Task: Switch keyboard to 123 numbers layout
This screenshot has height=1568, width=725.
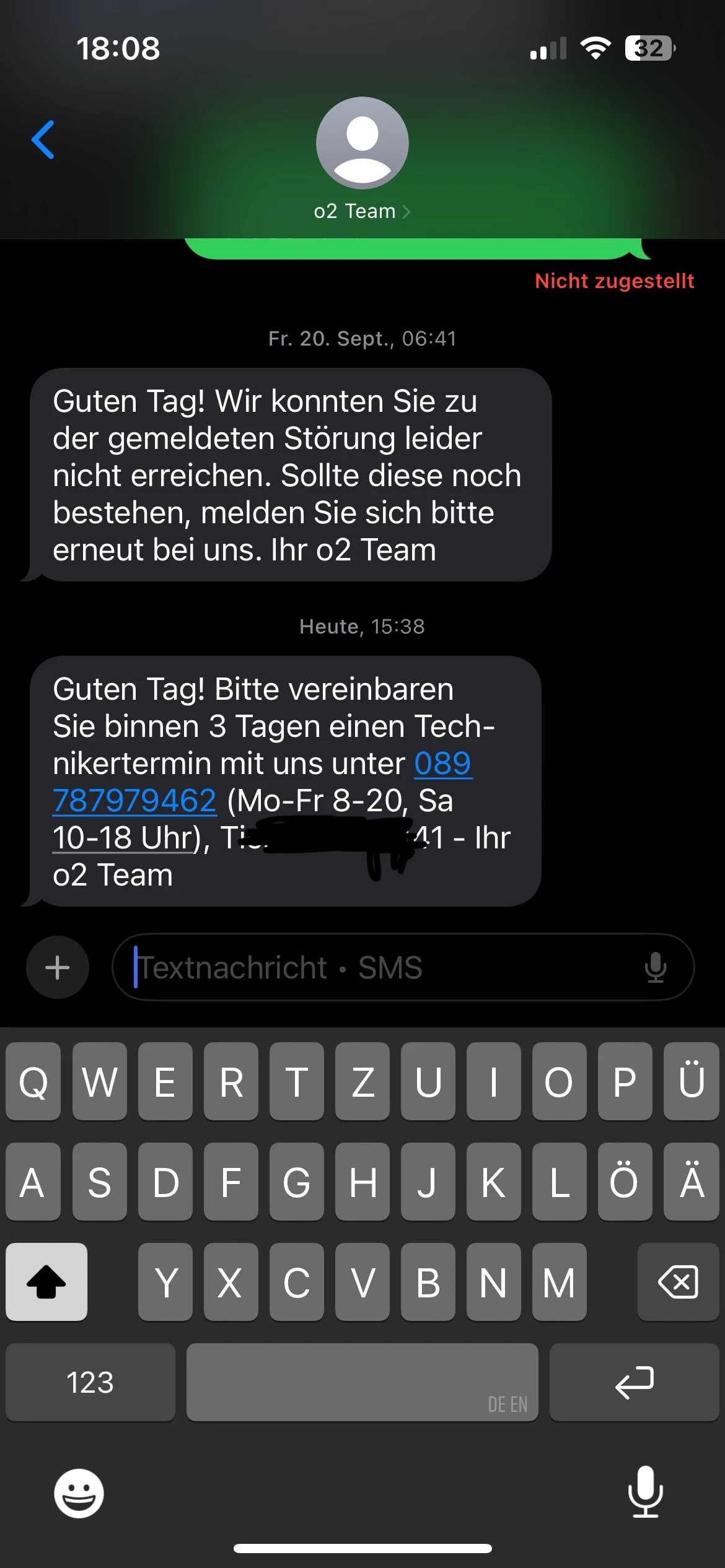Action: [x=90, y=1382]
